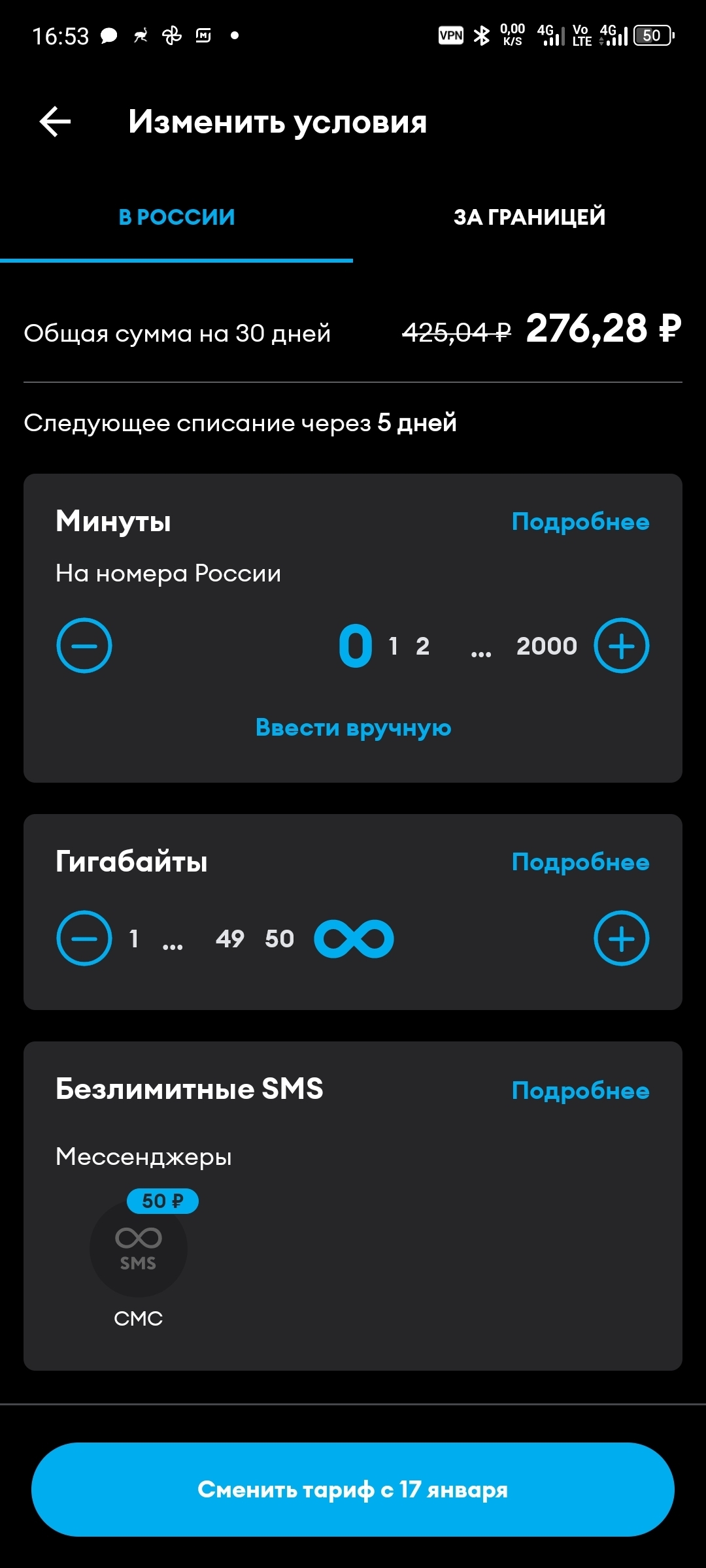Go back from Изменить условия screen
The height and width of the screenshot is (1568, 706).
click(x=55, y=122)
